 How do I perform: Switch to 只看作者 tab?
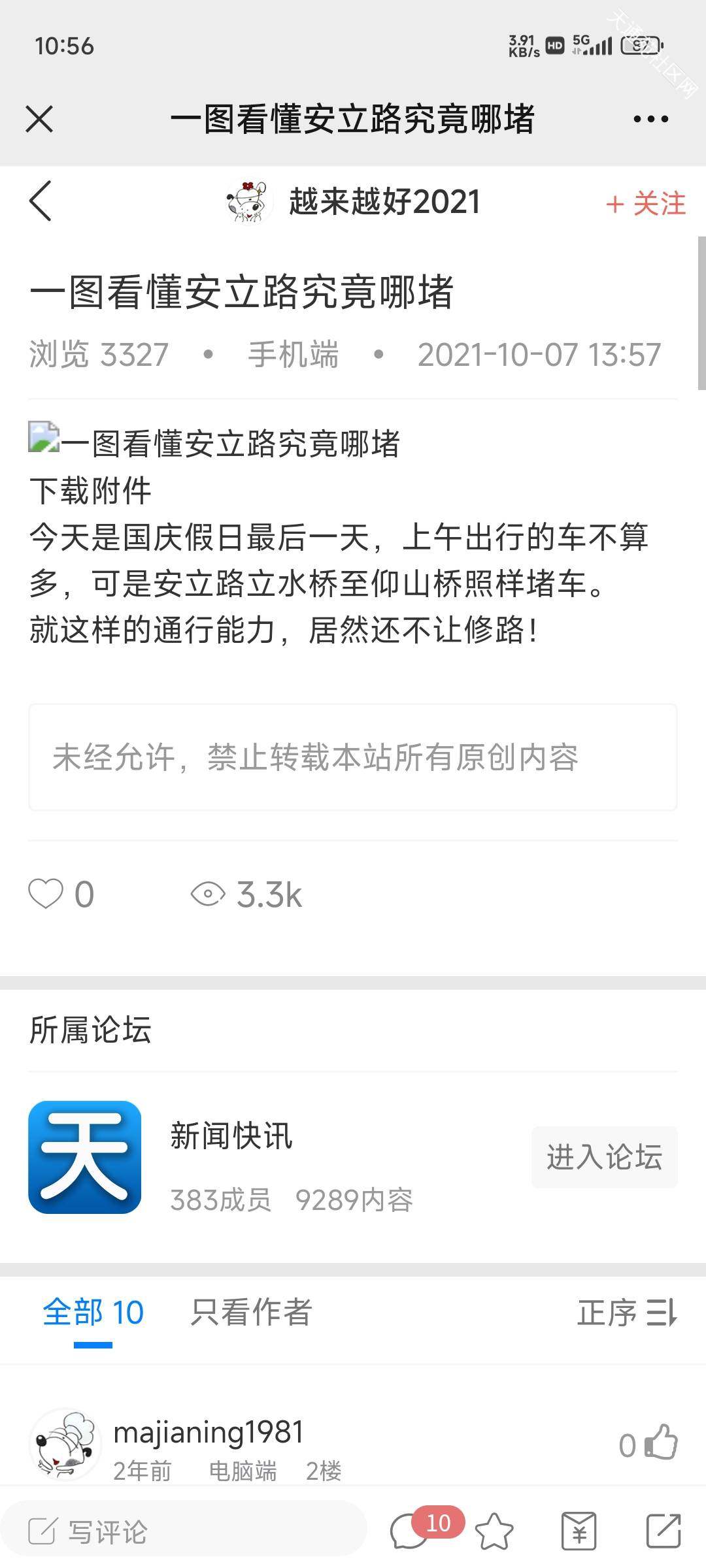[x=252, y=1313]
